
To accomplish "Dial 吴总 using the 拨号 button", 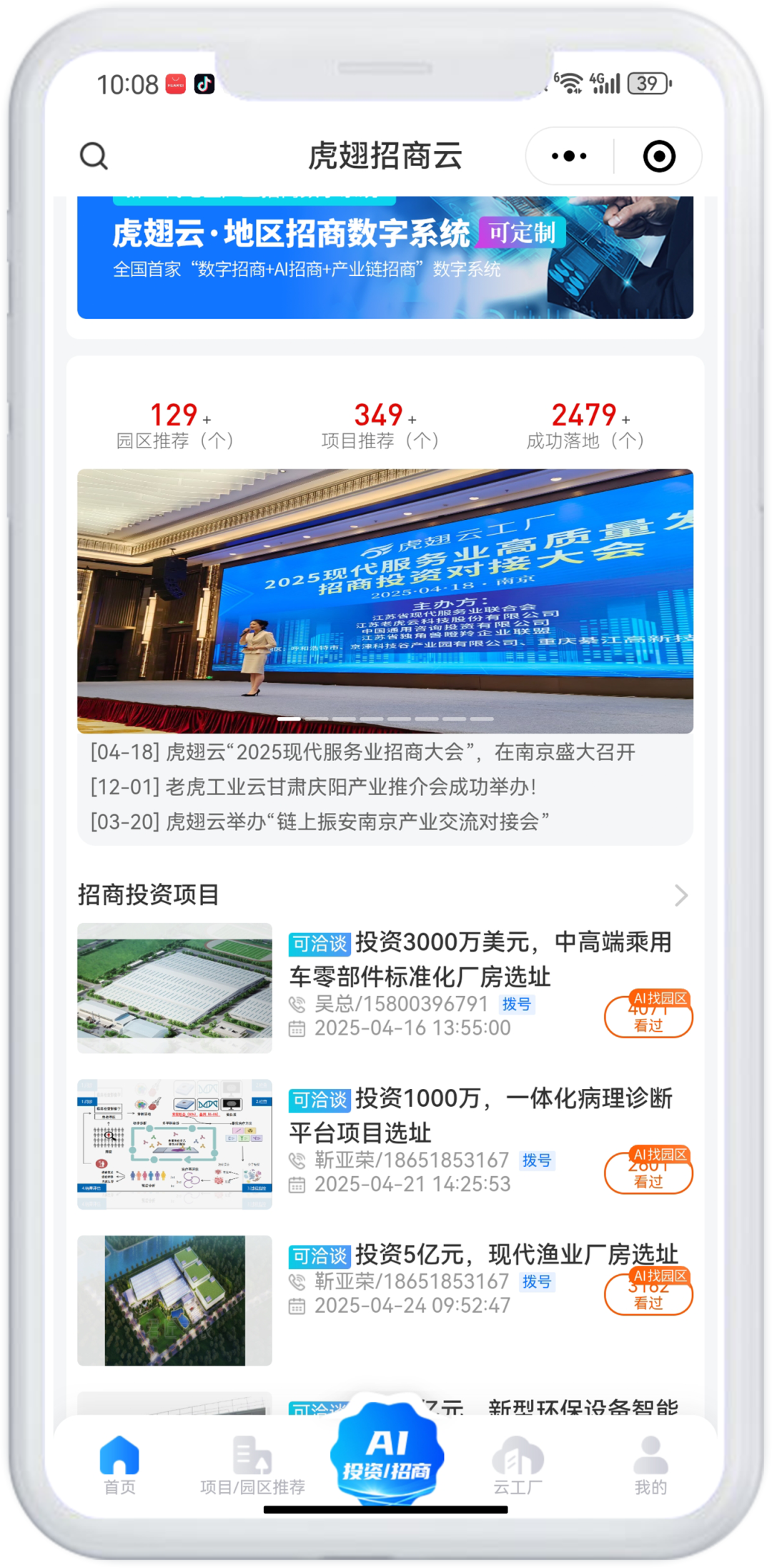I will click(516, 1005).
